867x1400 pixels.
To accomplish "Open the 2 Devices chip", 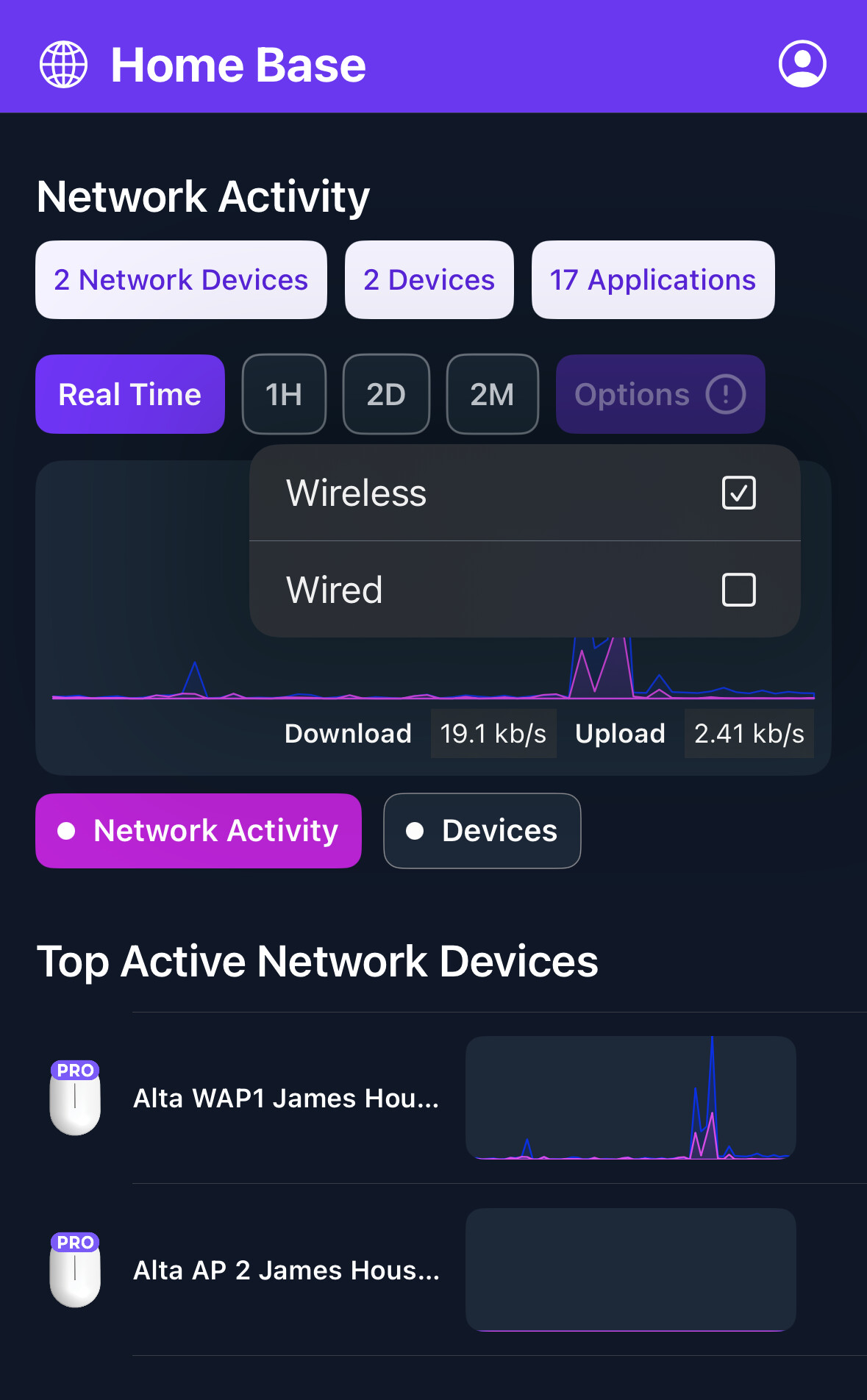I will pyautogui.click(x=429, y=280).
